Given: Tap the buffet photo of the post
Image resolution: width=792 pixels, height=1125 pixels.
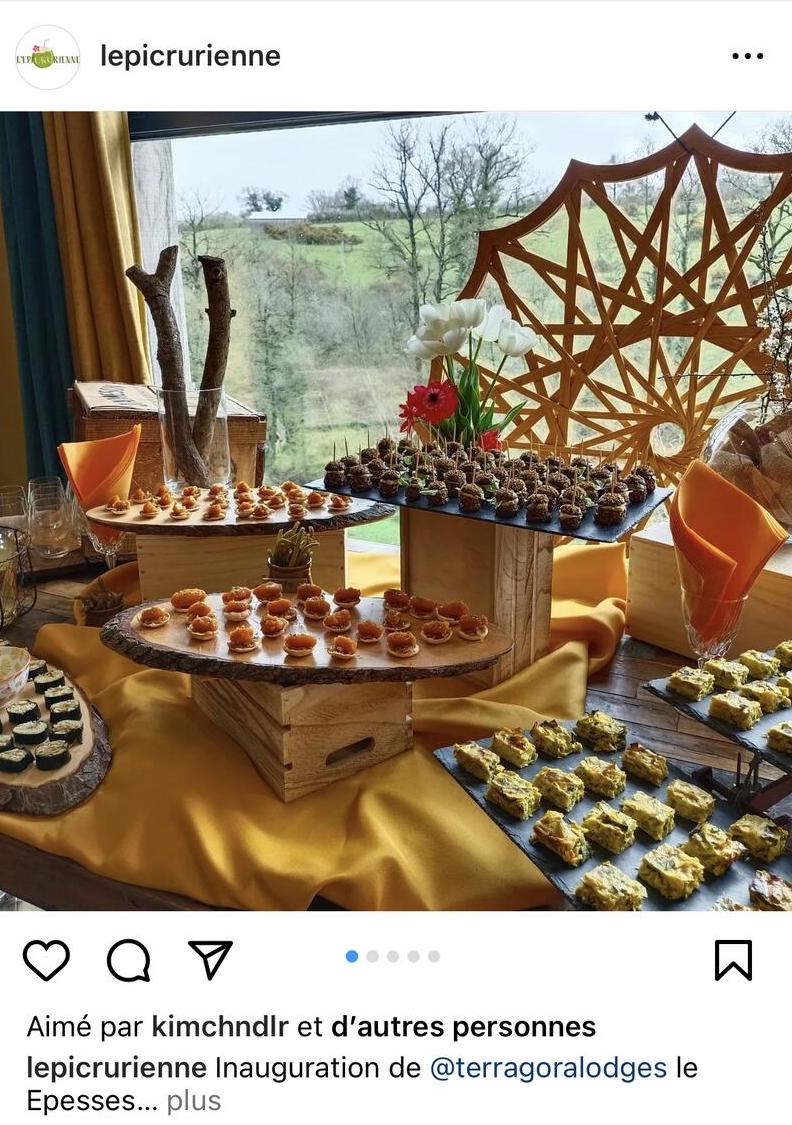Looking at the screenshot, I should (x=396, y=510).
